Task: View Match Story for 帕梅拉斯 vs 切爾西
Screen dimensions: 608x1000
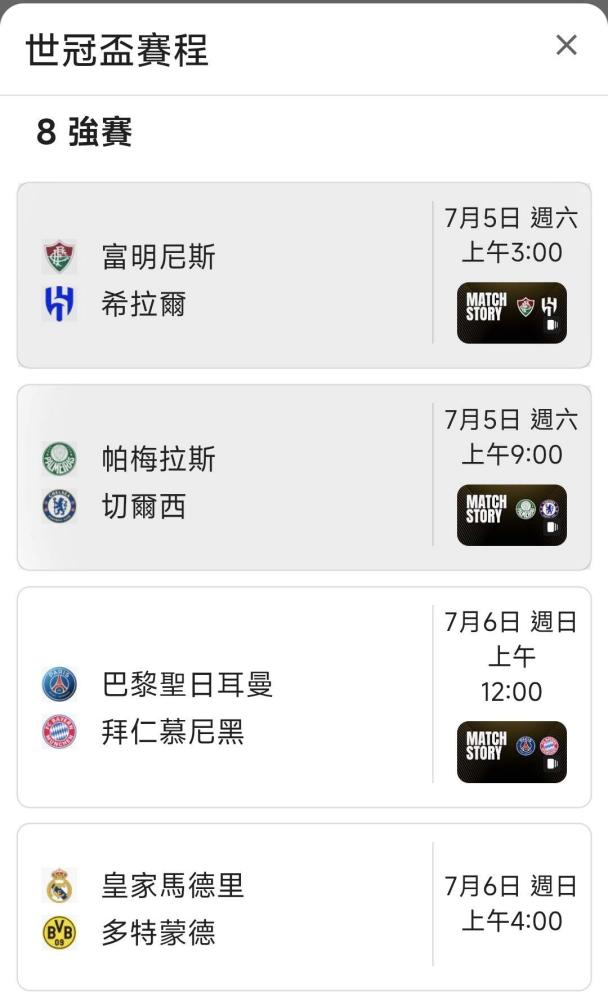Action: click(x=512, y=515)
